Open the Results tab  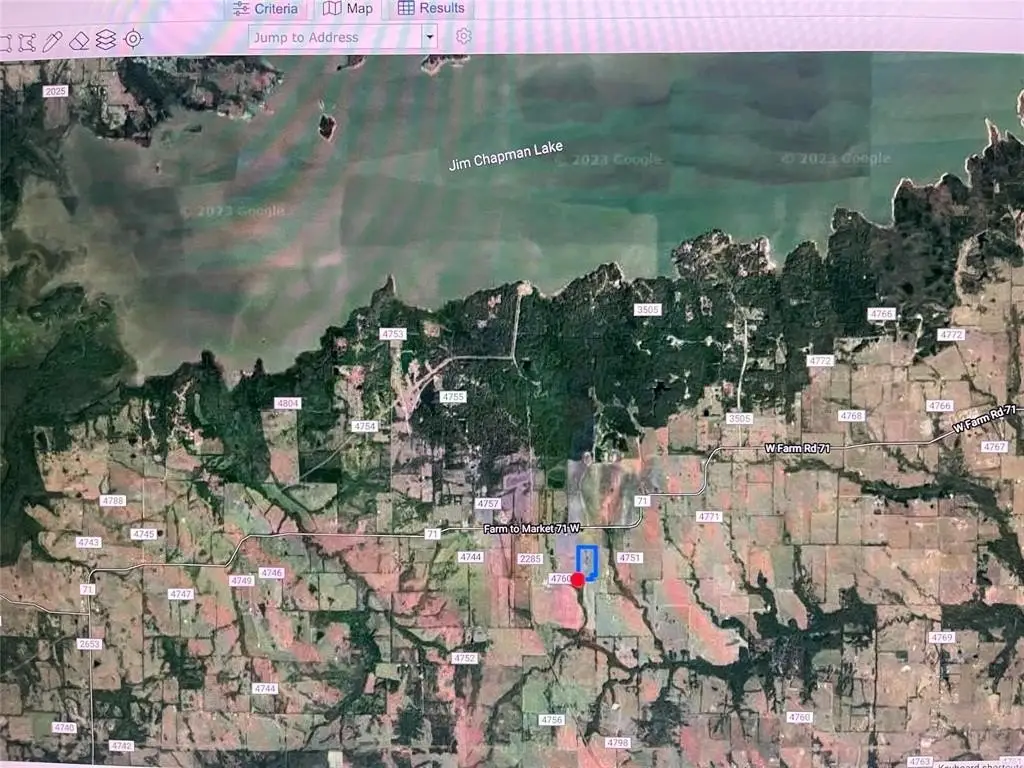pyautogui.click(x=431, y=9)
